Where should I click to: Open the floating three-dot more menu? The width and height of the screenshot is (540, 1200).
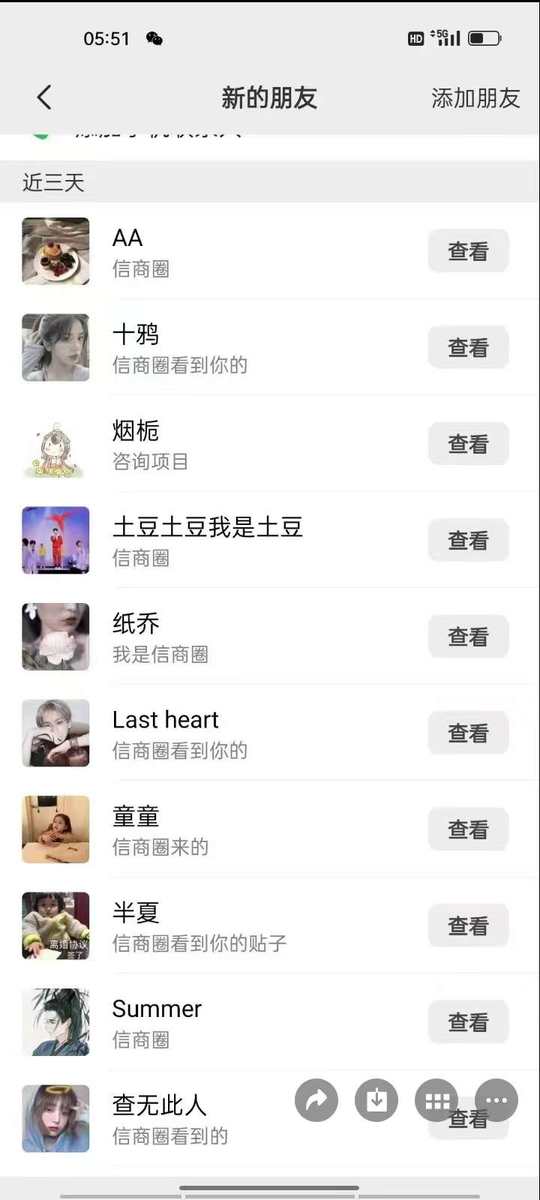(x=496, y=1101)
